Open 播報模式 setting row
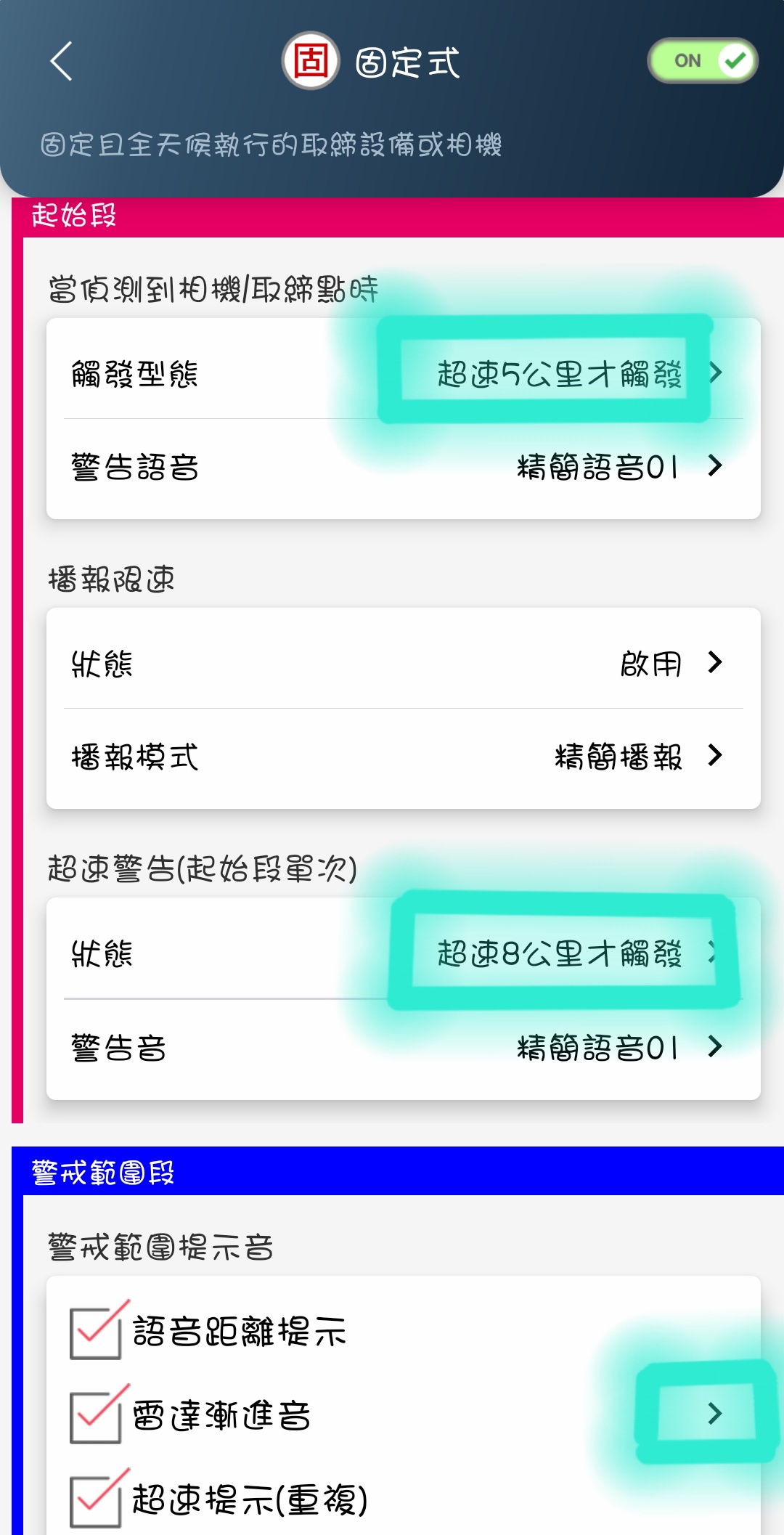 coord(403,756)
